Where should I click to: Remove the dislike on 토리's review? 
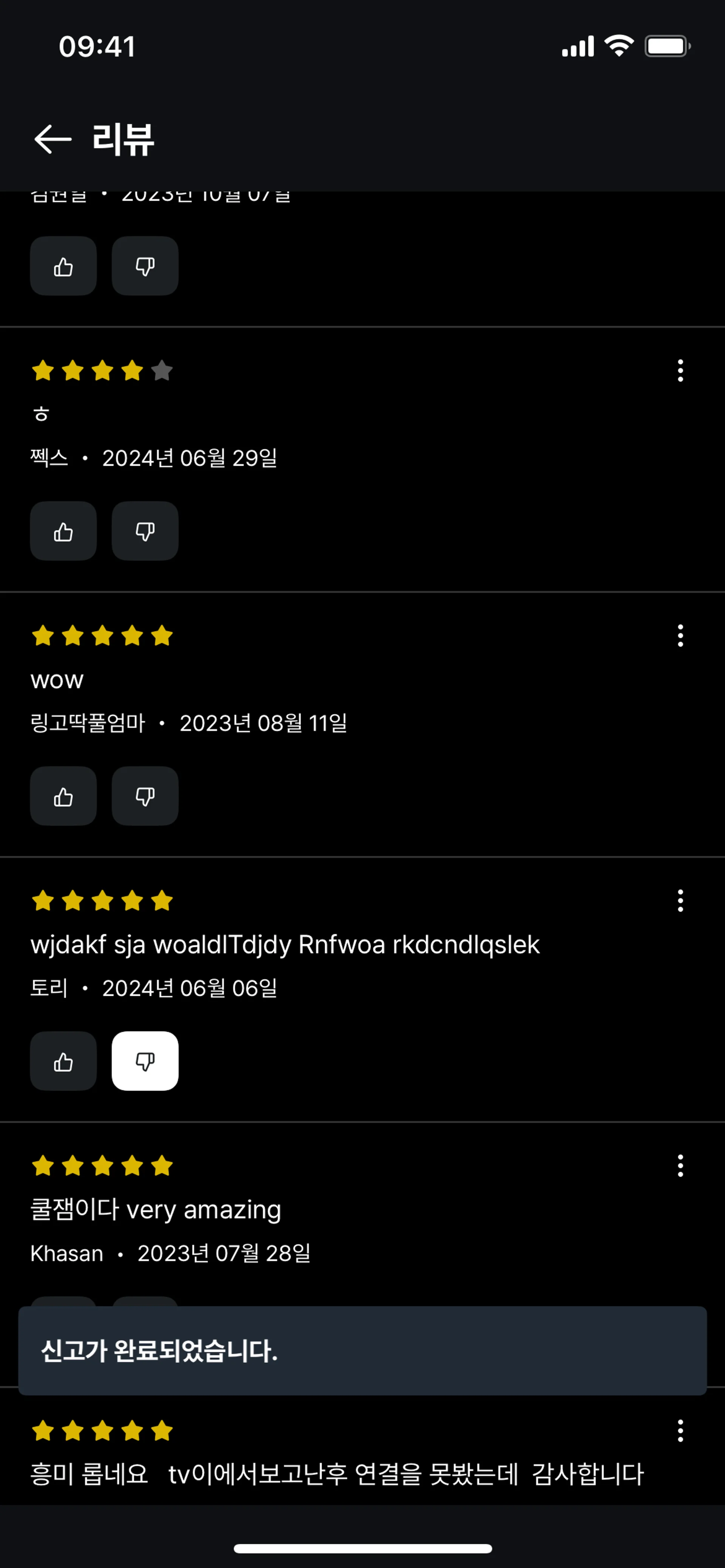[x=145, y=1062]
